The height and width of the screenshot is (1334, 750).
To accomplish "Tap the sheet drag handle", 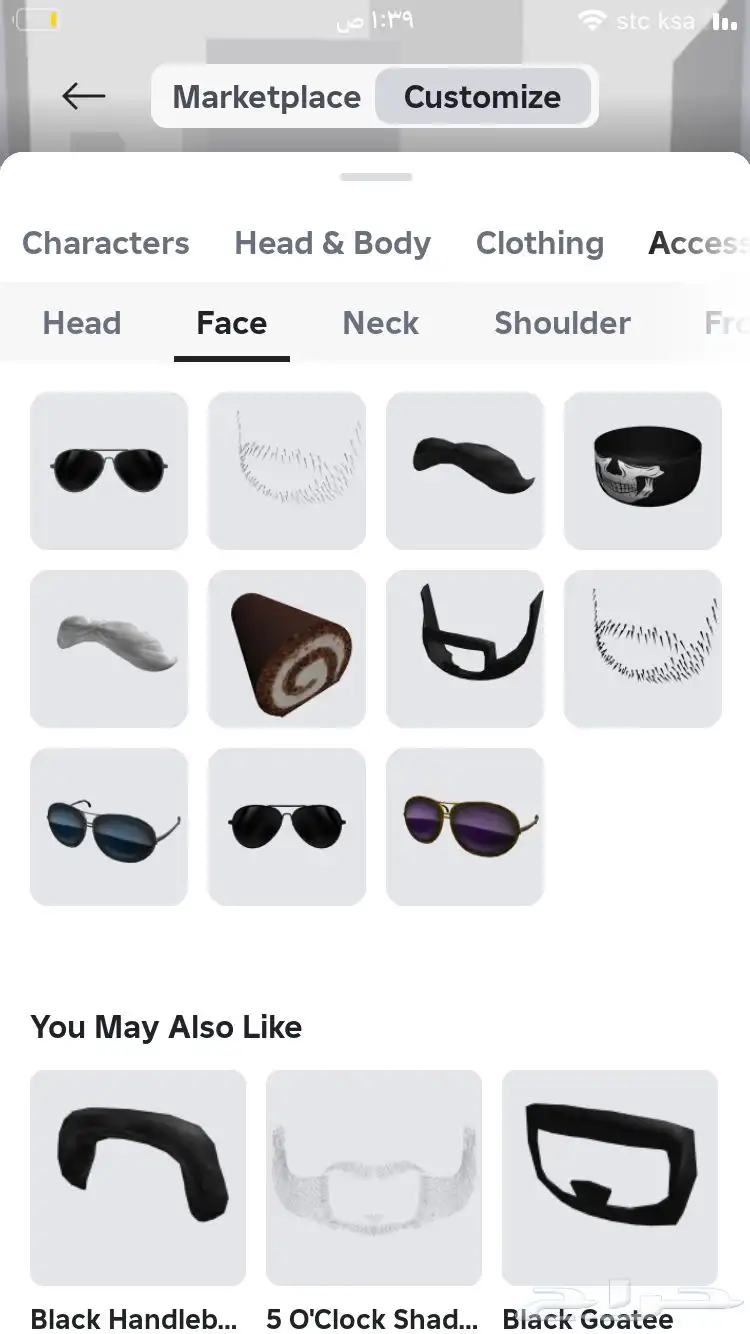I will (376, 177).
